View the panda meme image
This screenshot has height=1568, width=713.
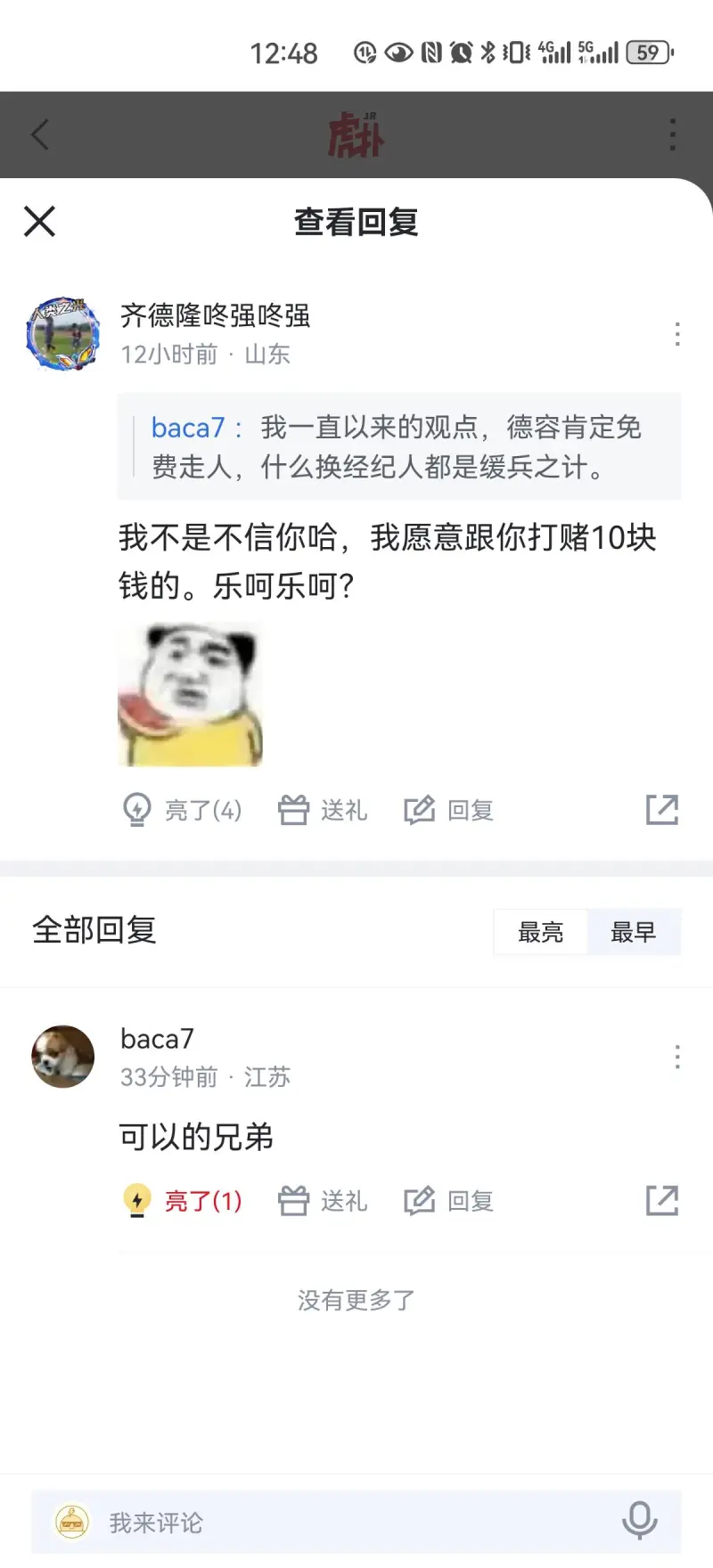pyautogui.click(x=191, y=696)
